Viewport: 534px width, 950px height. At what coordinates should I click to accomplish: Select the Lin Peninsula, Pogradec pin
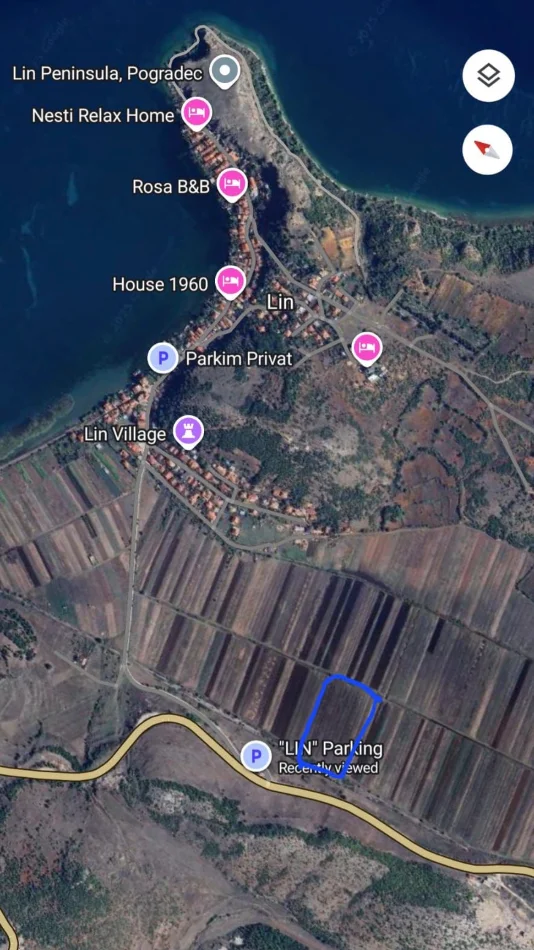tap(225, 71)
